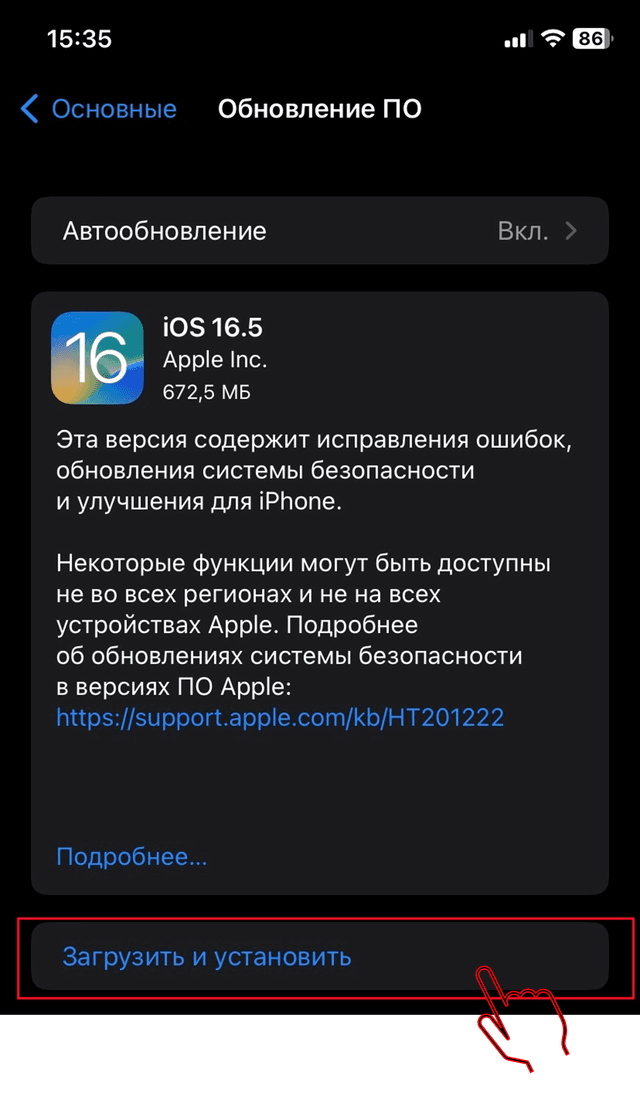This screenshot has height=1103, width=640.
Task: Go back to Основные settings
Action: (x=98, y=109)
